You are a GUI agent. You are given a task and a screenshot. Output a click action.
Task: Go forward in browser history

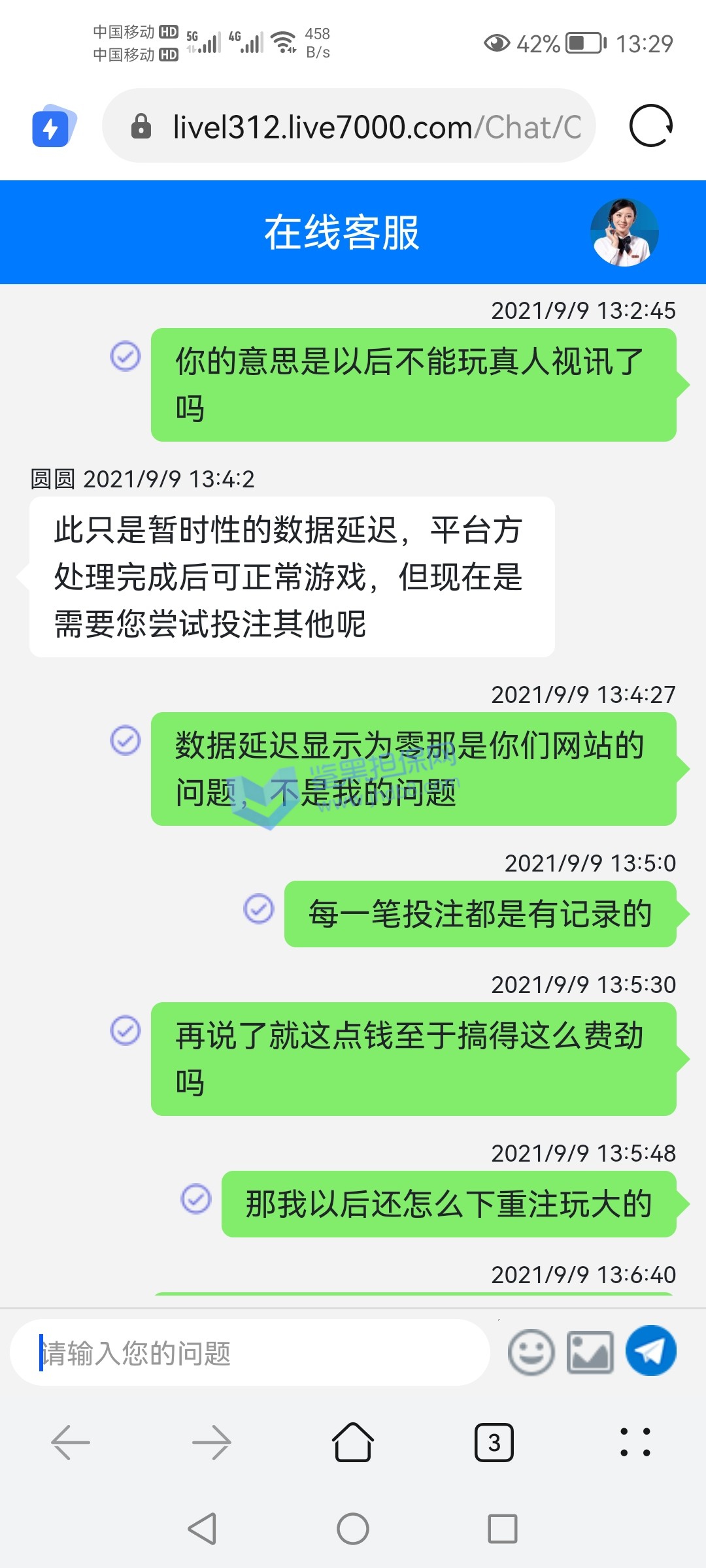point(212,1442)
